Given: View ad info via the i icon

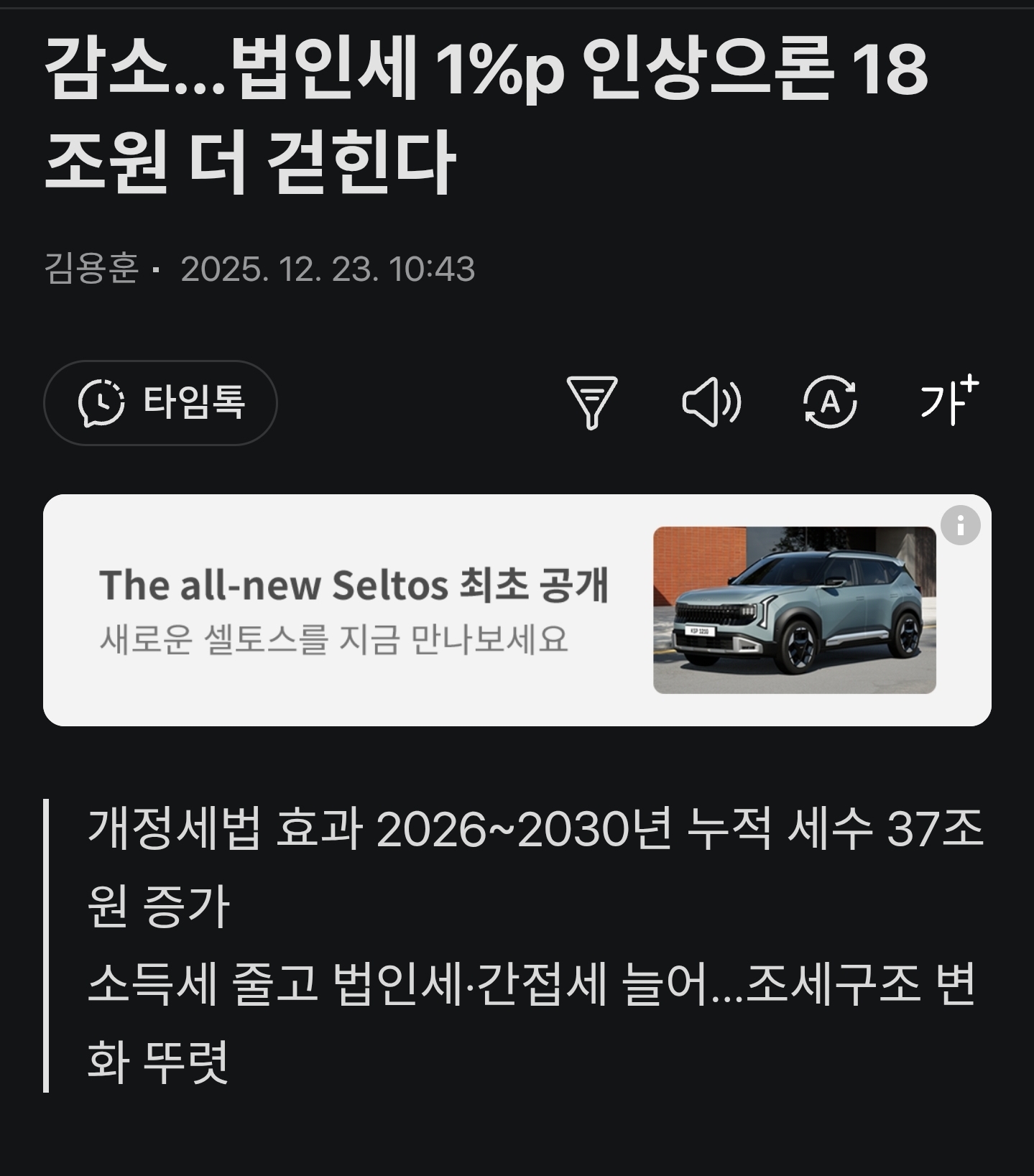Looking at the screenshot, I should [x=960, y=525].
